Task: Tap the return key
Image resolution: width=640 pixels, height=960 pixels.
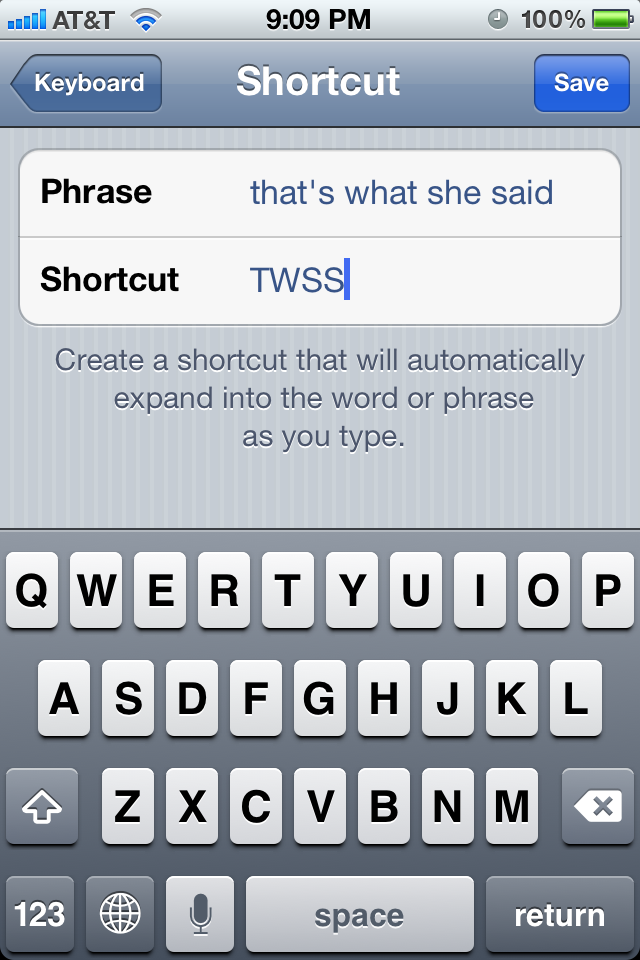Action: tap(559, 914)
